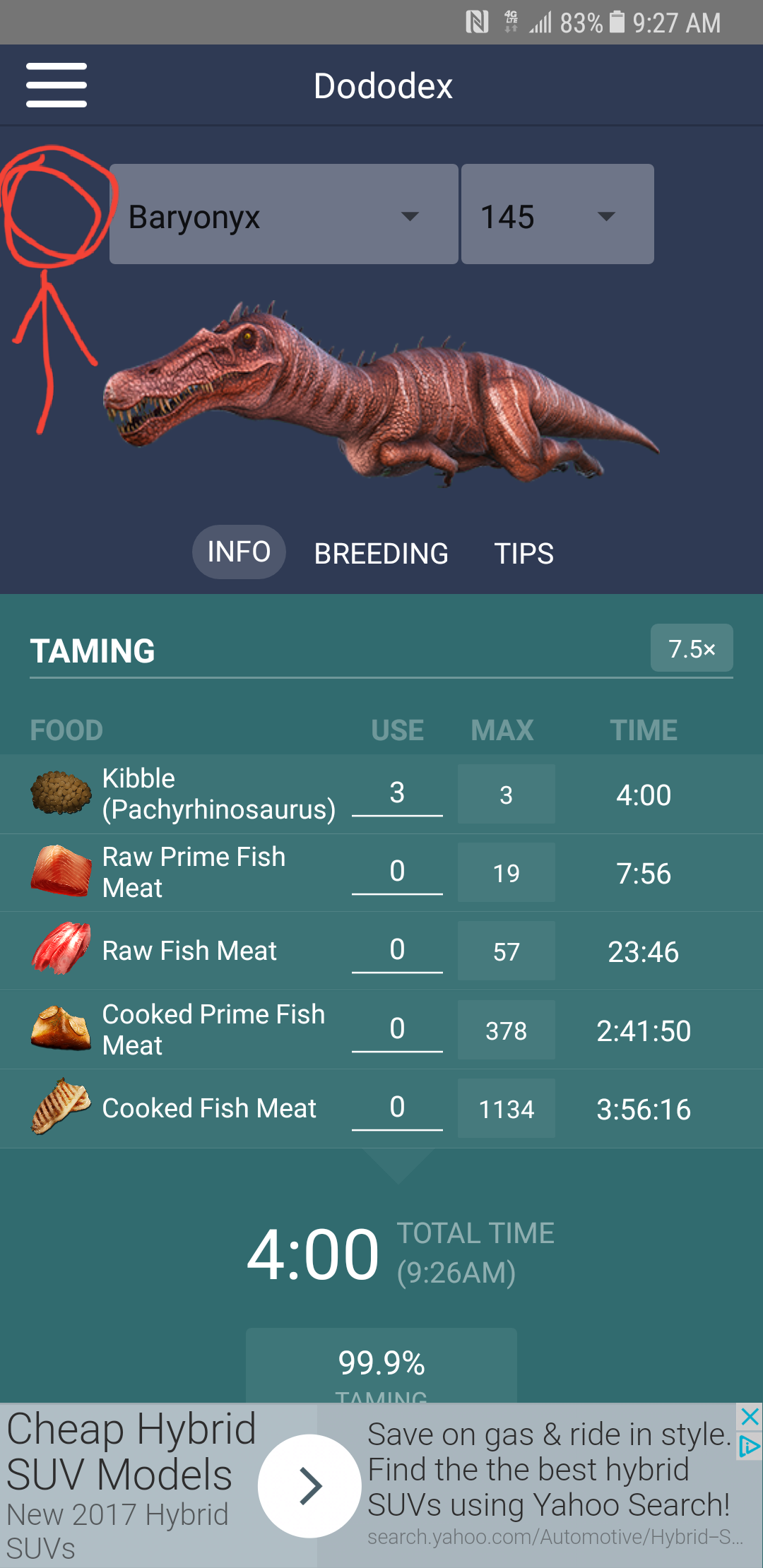
Task: Expand the Baryonyx creature dropdown
Action: 283,215
